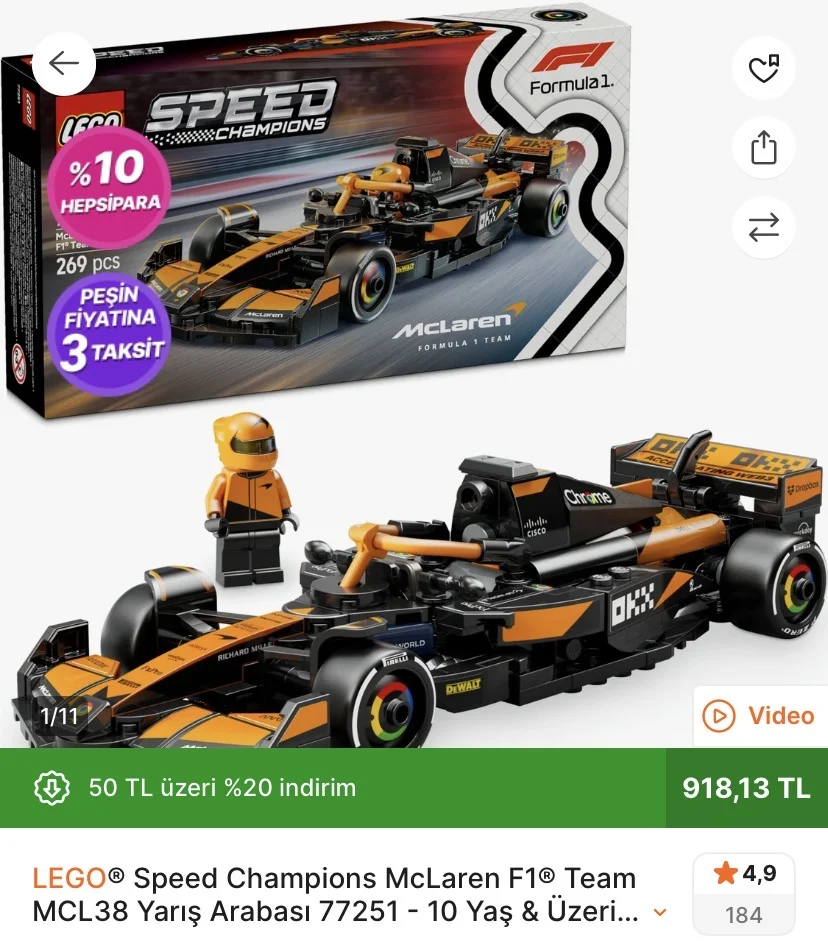Go back using the arrow button
Image resolution: width=828 pixels, height=942 pixels.
point(64,65)
